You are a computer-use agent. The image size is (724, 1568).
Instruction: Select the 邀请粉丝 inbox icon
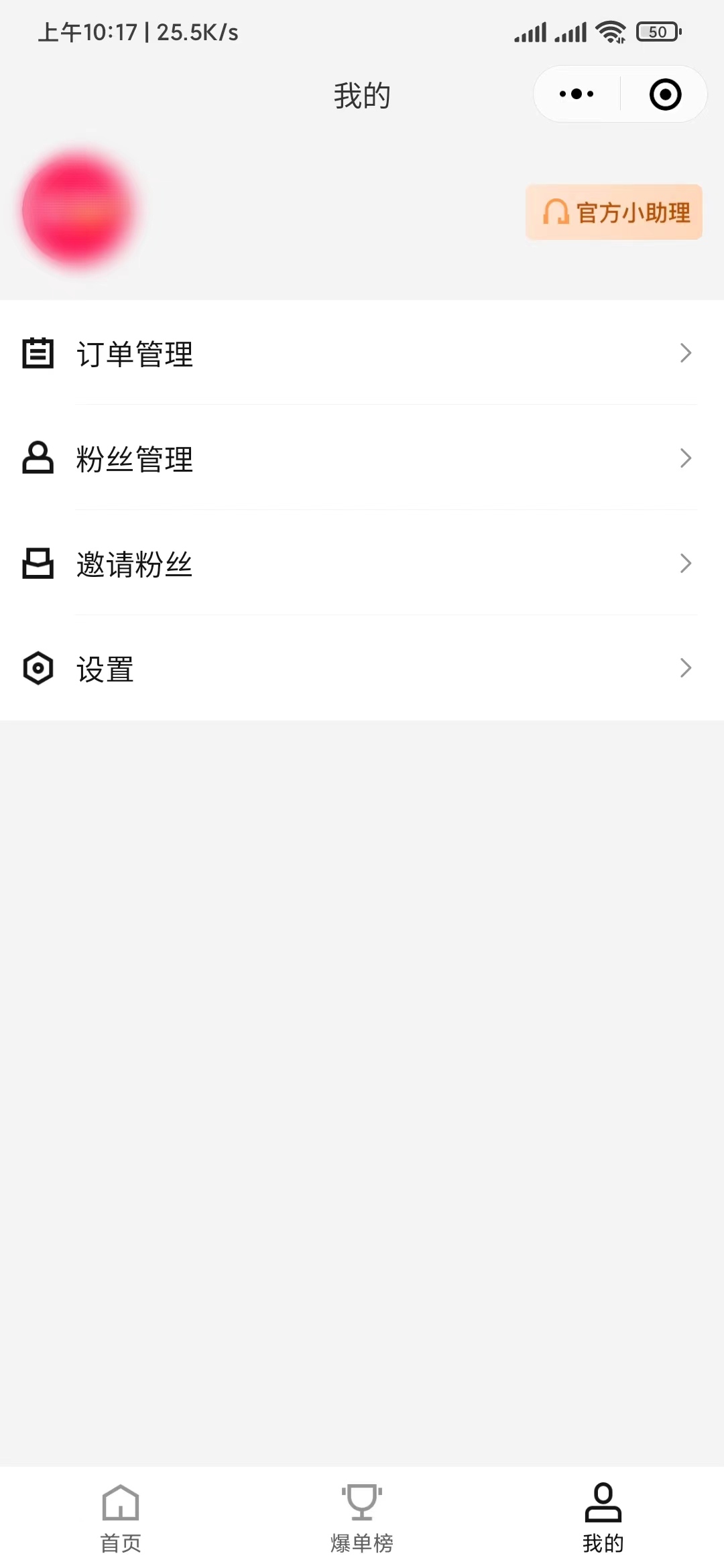point(37,564)
